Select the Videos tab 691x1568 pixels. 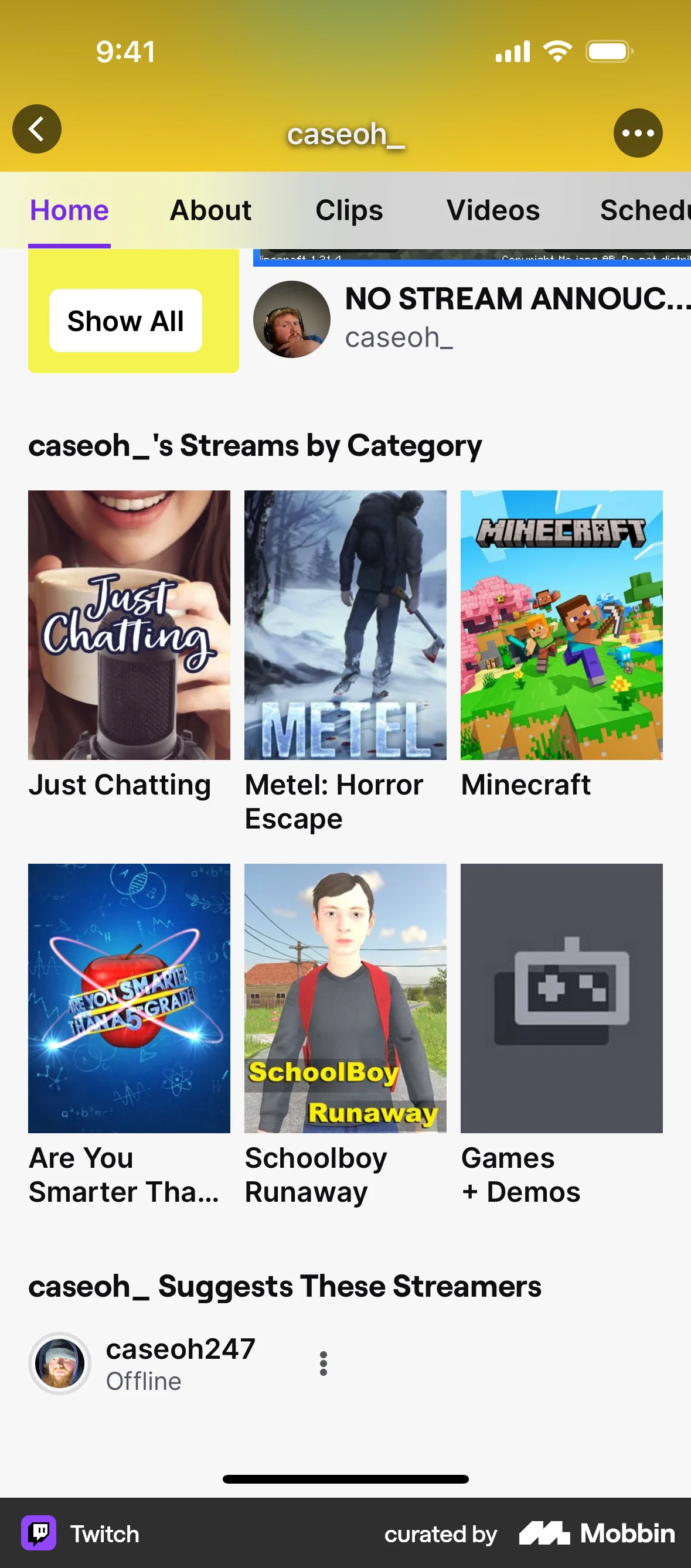point(492,210)
